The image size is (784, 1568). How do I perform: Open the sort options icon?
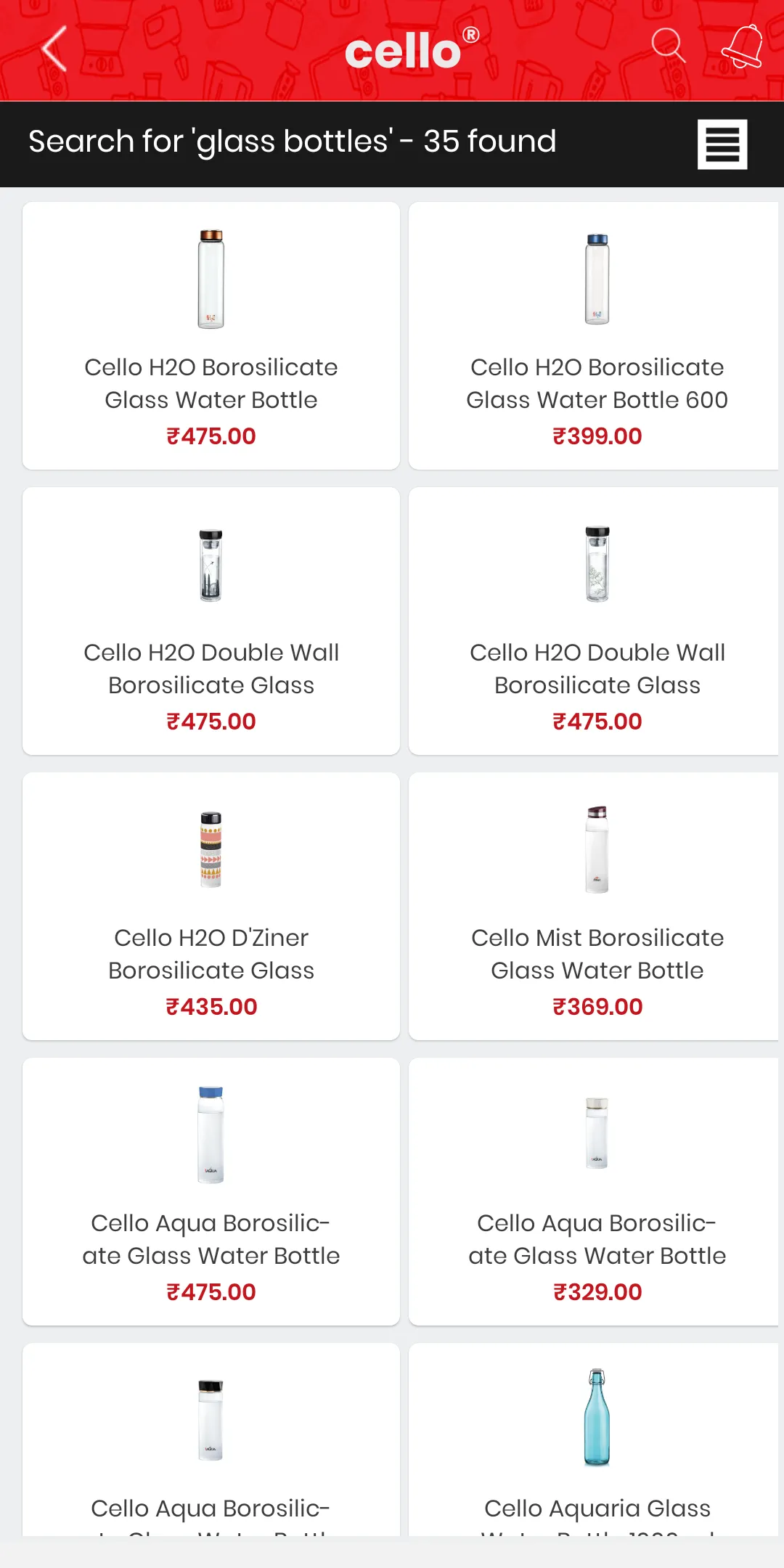click(x=722, y=144)
